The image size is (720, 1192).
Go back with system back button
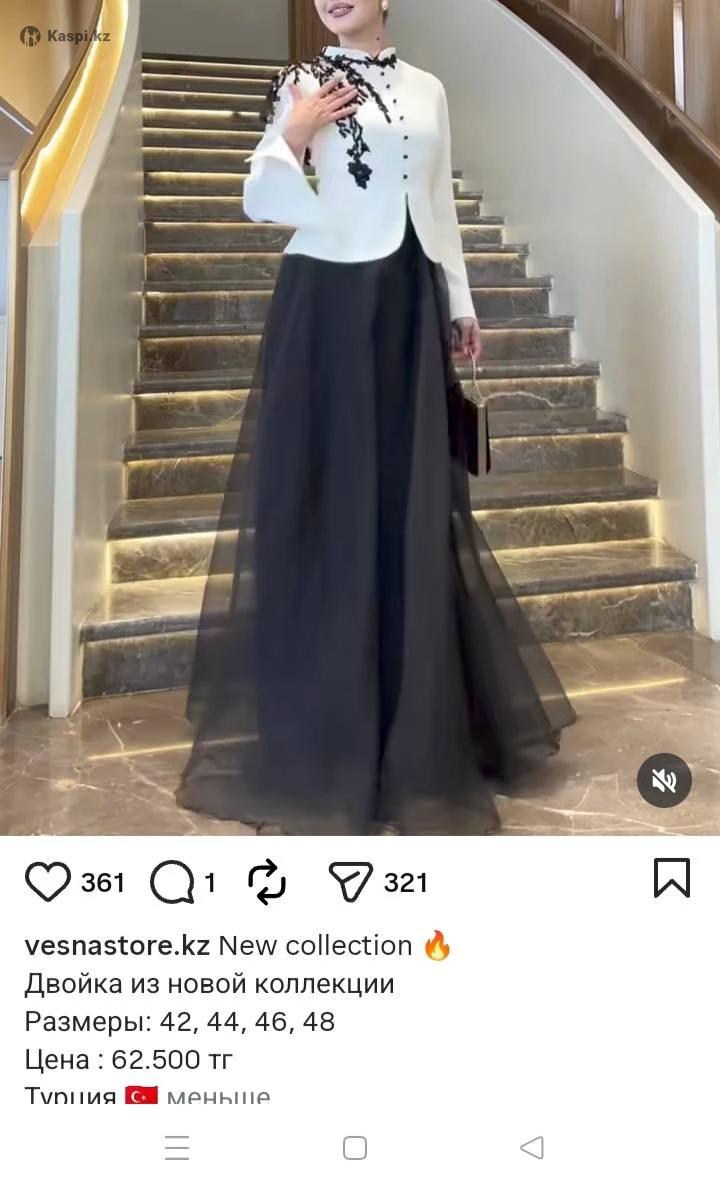click(532, 1148)
